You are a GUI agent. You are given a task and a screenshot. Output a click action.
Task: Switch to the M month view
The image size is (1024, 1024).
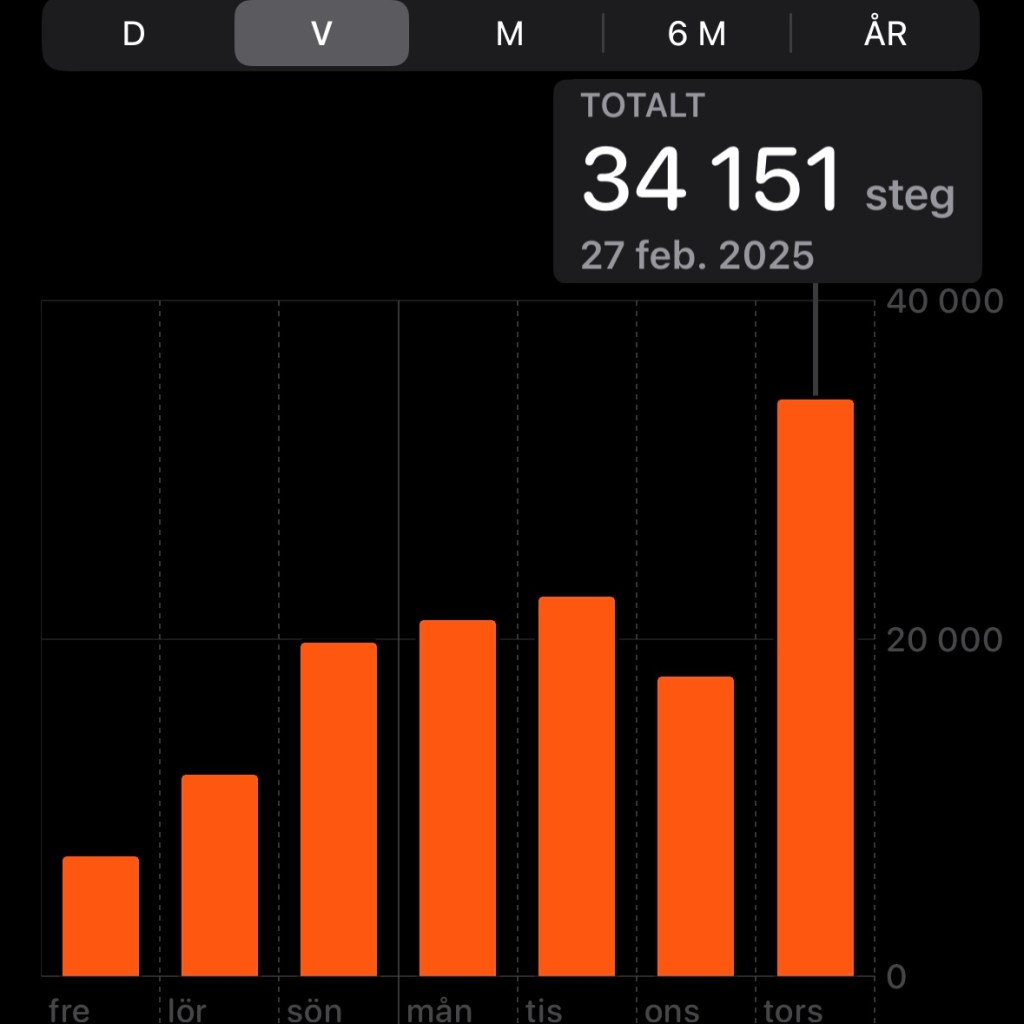point(510,34)
